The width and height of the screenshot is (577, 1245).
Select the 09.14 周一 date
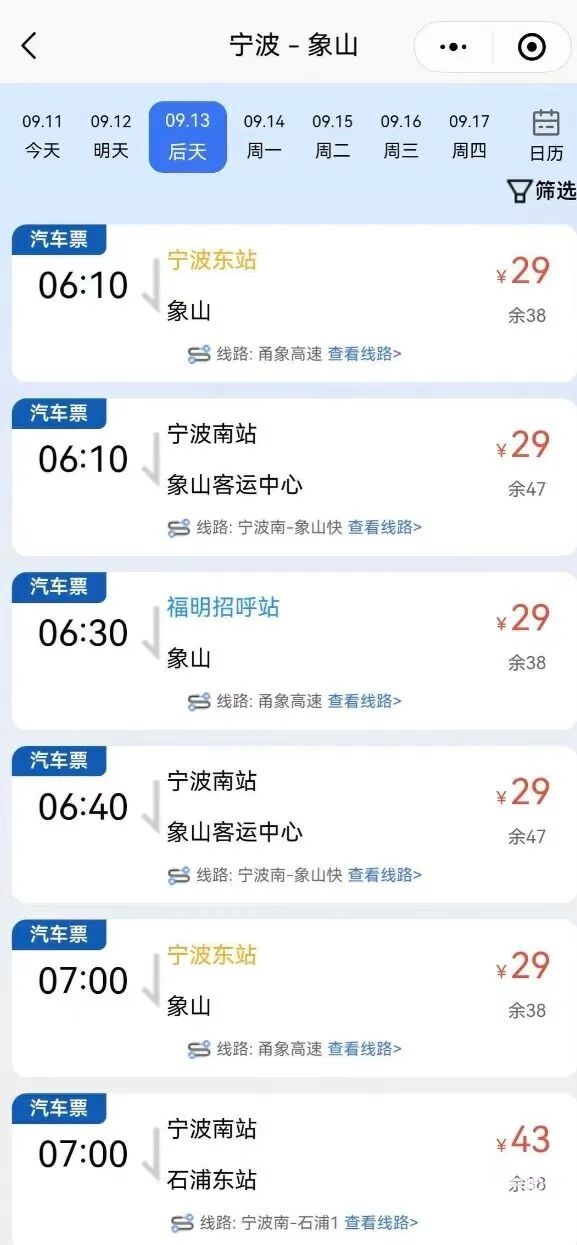tap(264, 136)
